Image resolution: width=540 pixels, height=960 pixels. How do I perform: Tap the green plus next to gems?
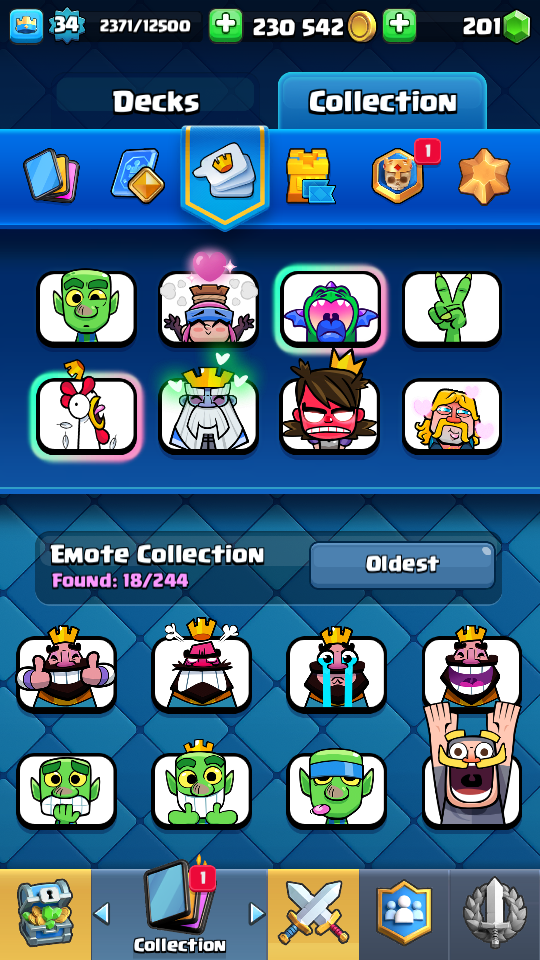pos(399,26)
